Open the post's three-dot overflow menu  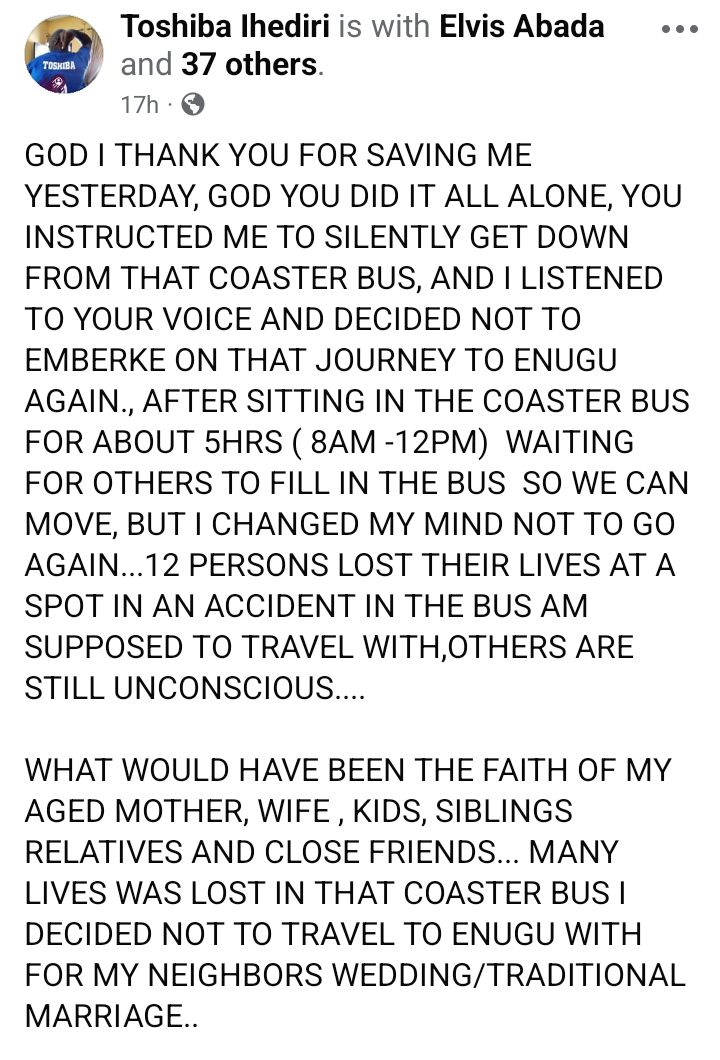click(680, 29)
